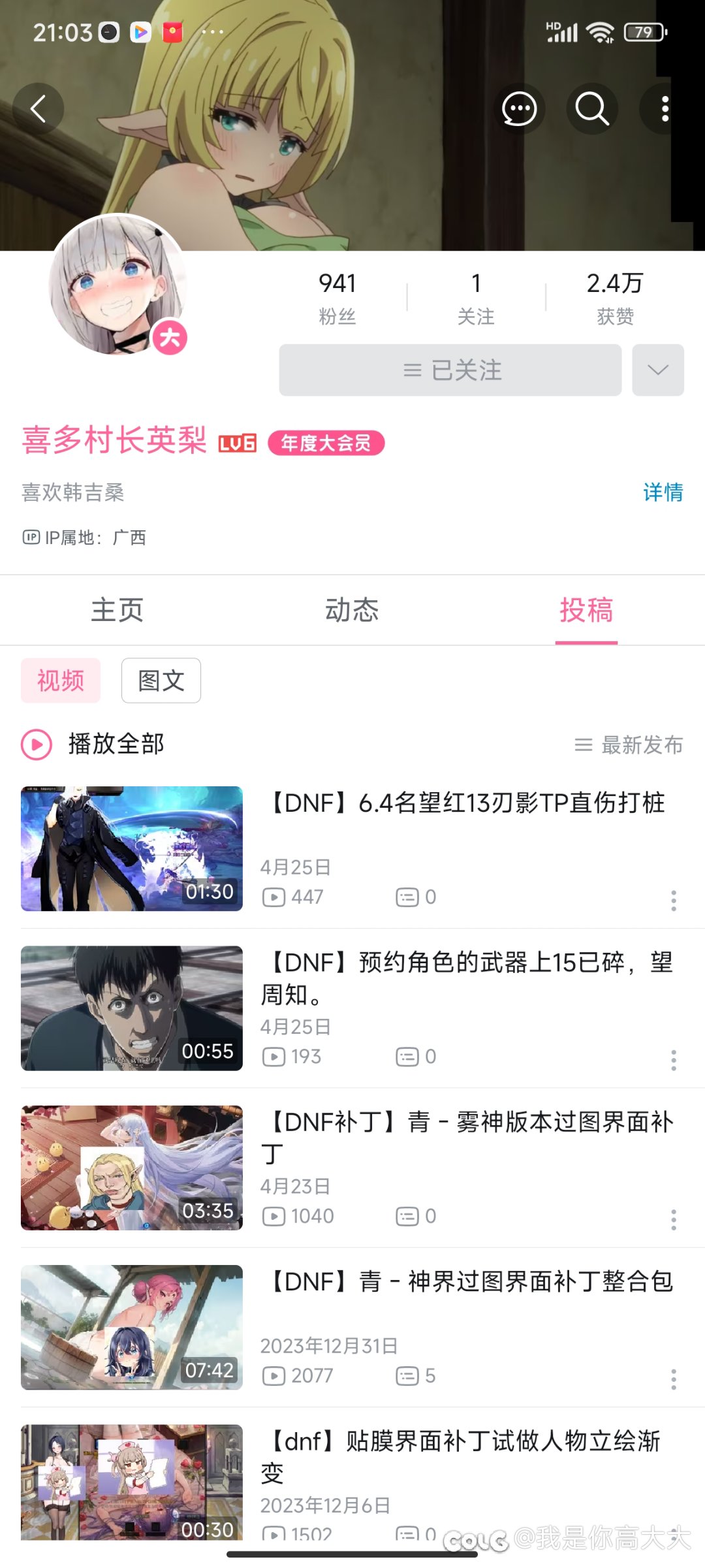Open the private message chat icon
705x1568 pixels.
click(x=519, y=109)
